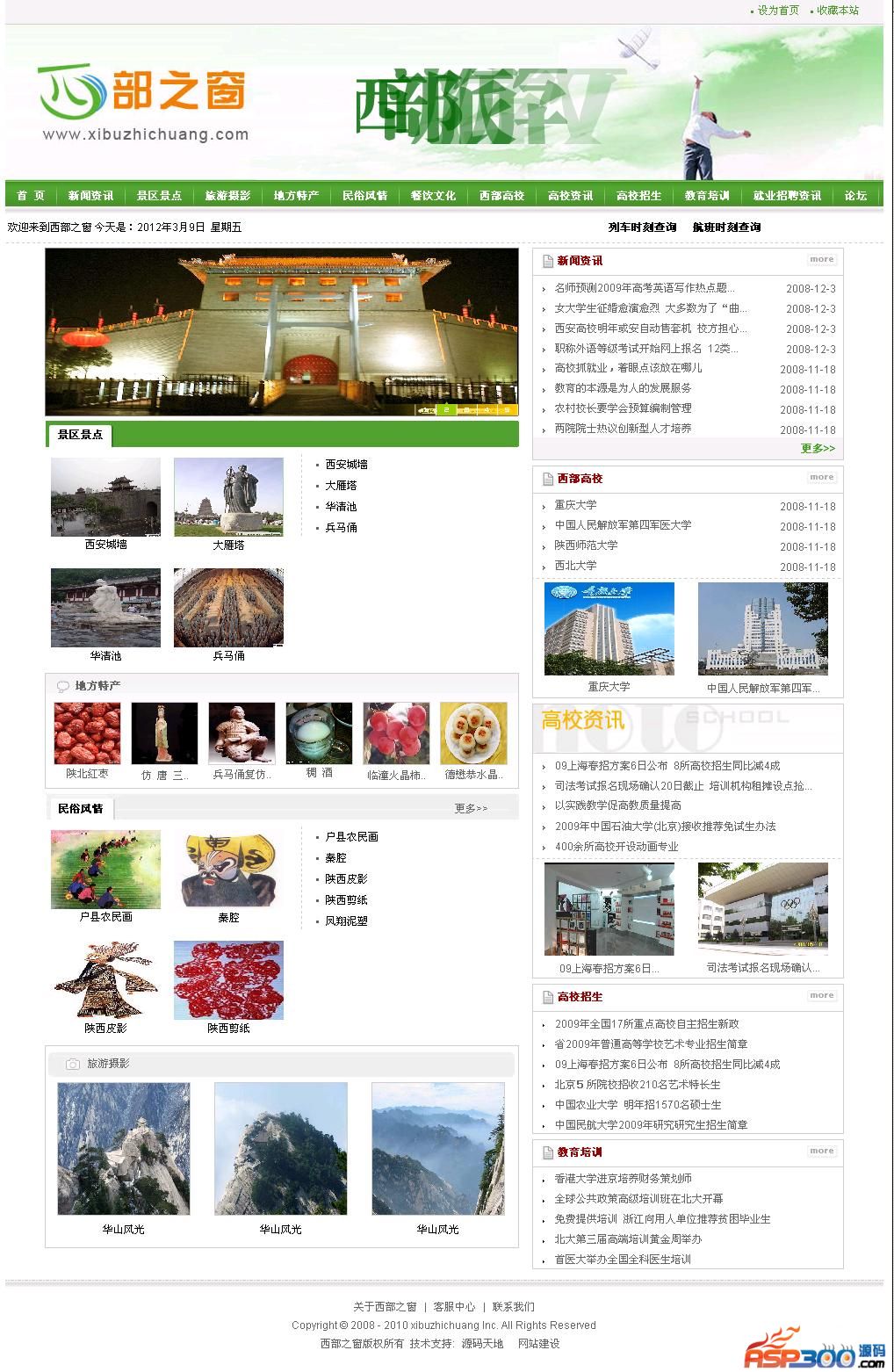
Task: Select 重庆大学 in the 西部高校 list
Action: click(575, 505)
